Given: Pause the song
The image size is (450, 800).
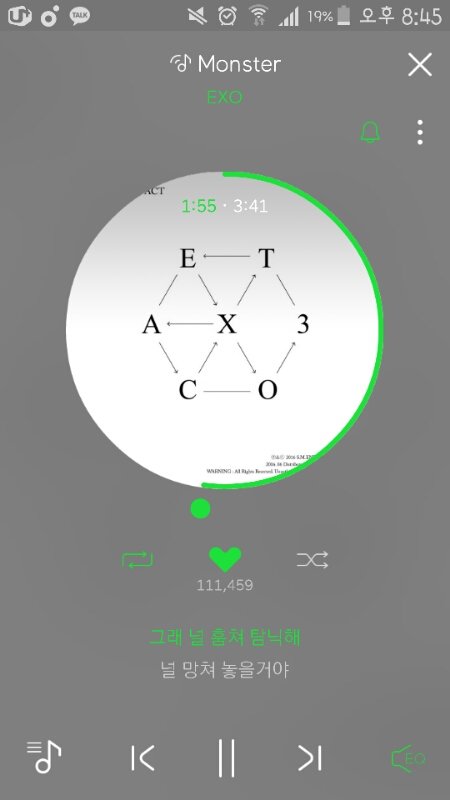Looking at the screenshot, I should pyautogui.click(x=226, y=758).
